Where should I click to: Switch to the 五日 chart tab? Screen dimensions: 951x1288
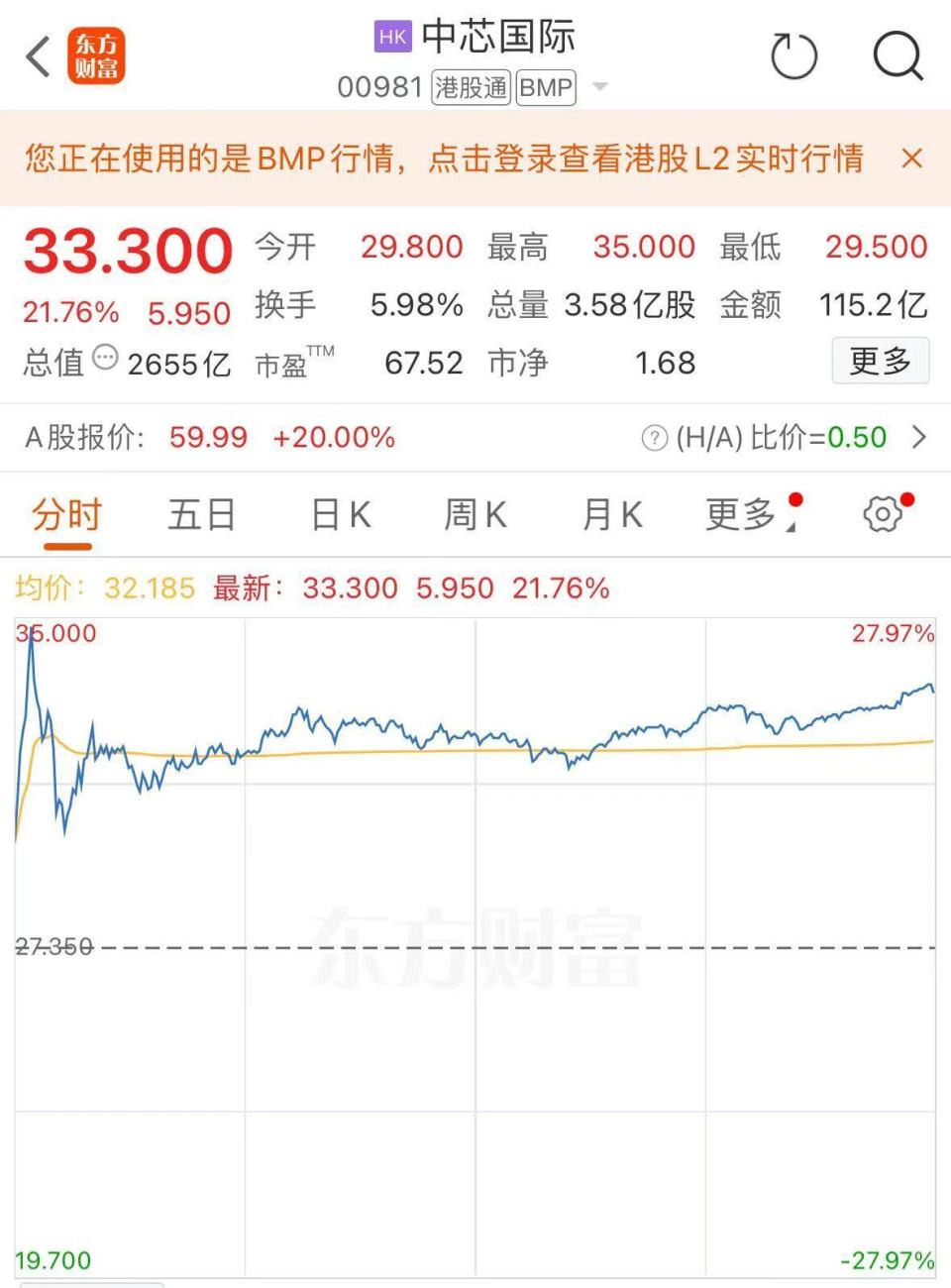pos(202,515)
